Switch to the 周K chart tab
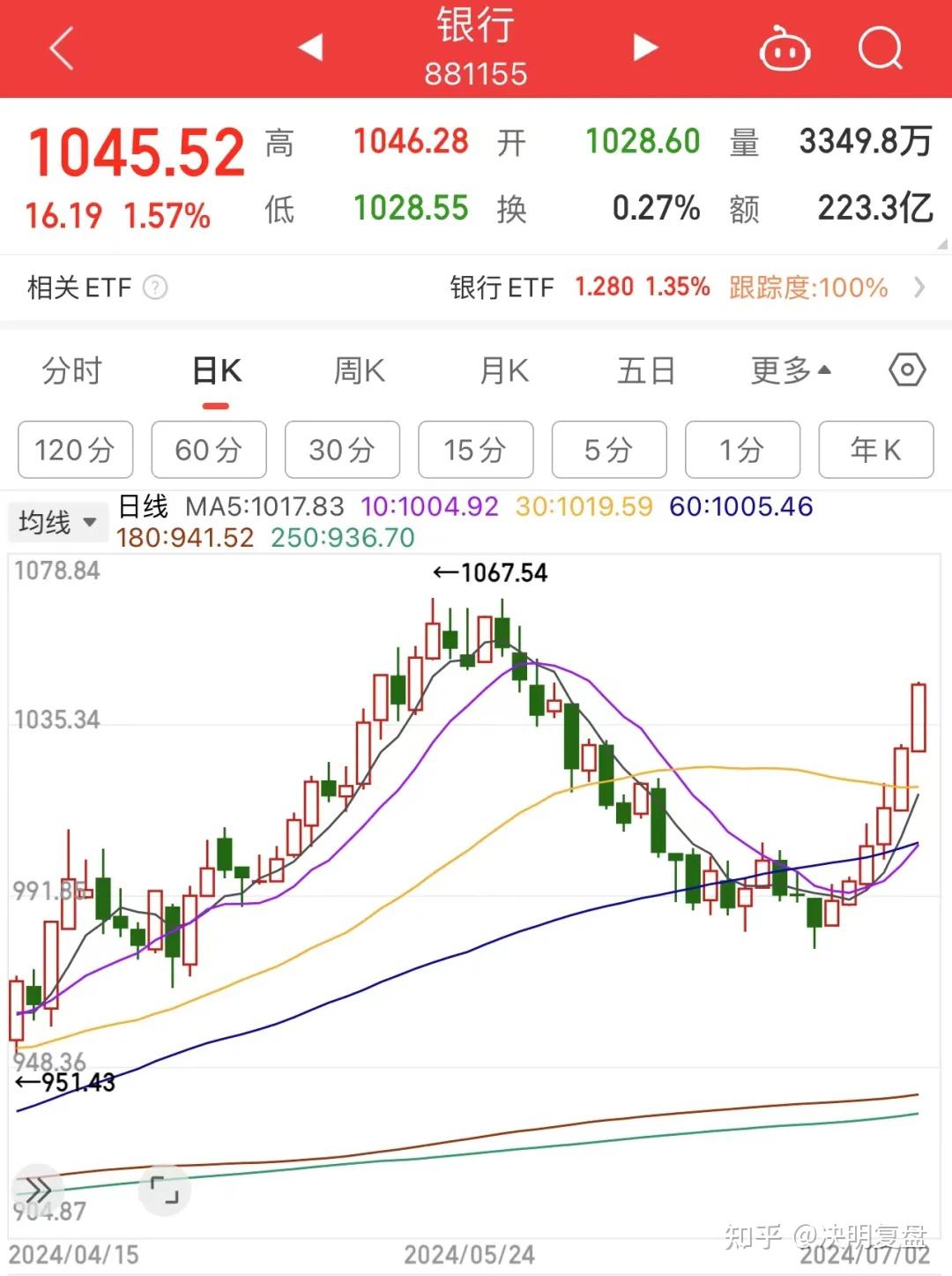The width and height of the screenshot is (952, 1276). [360, 371]
